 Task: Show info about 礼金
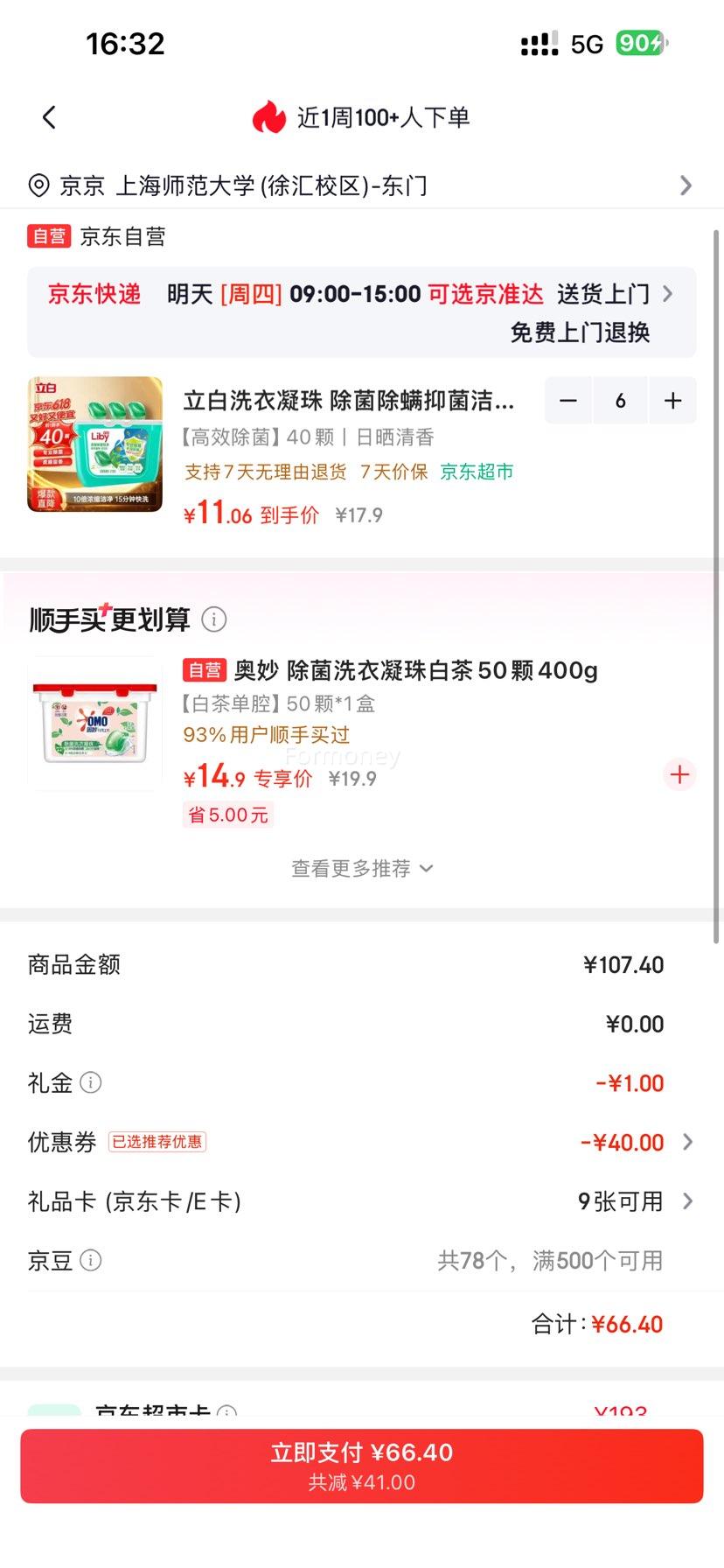(x=91, y=1082)
